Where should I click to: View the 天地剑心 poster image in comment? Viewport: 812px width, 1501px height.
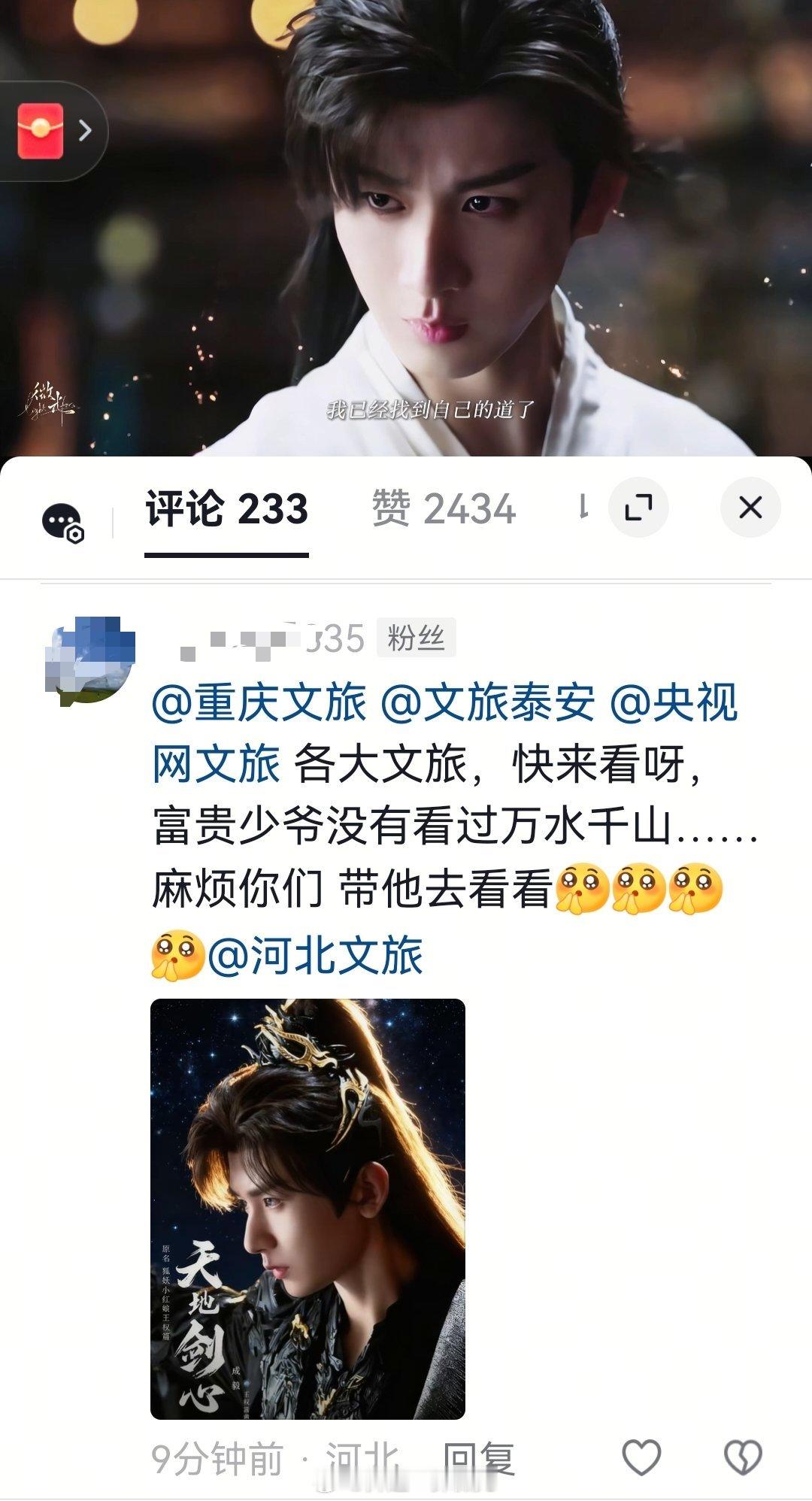click(308, 1208)
